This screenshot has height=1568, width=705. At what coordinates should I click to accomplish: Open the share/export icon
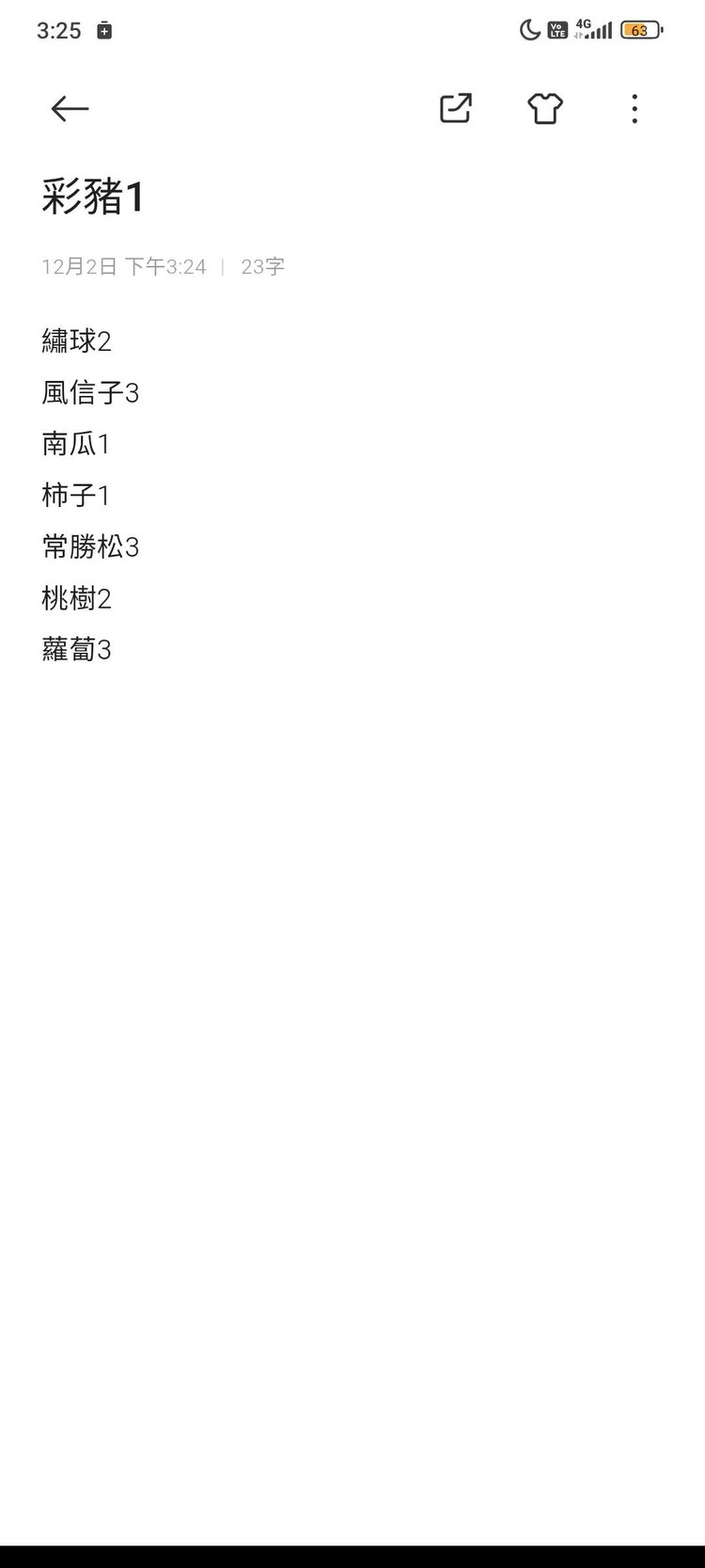(x=455, y=109)
